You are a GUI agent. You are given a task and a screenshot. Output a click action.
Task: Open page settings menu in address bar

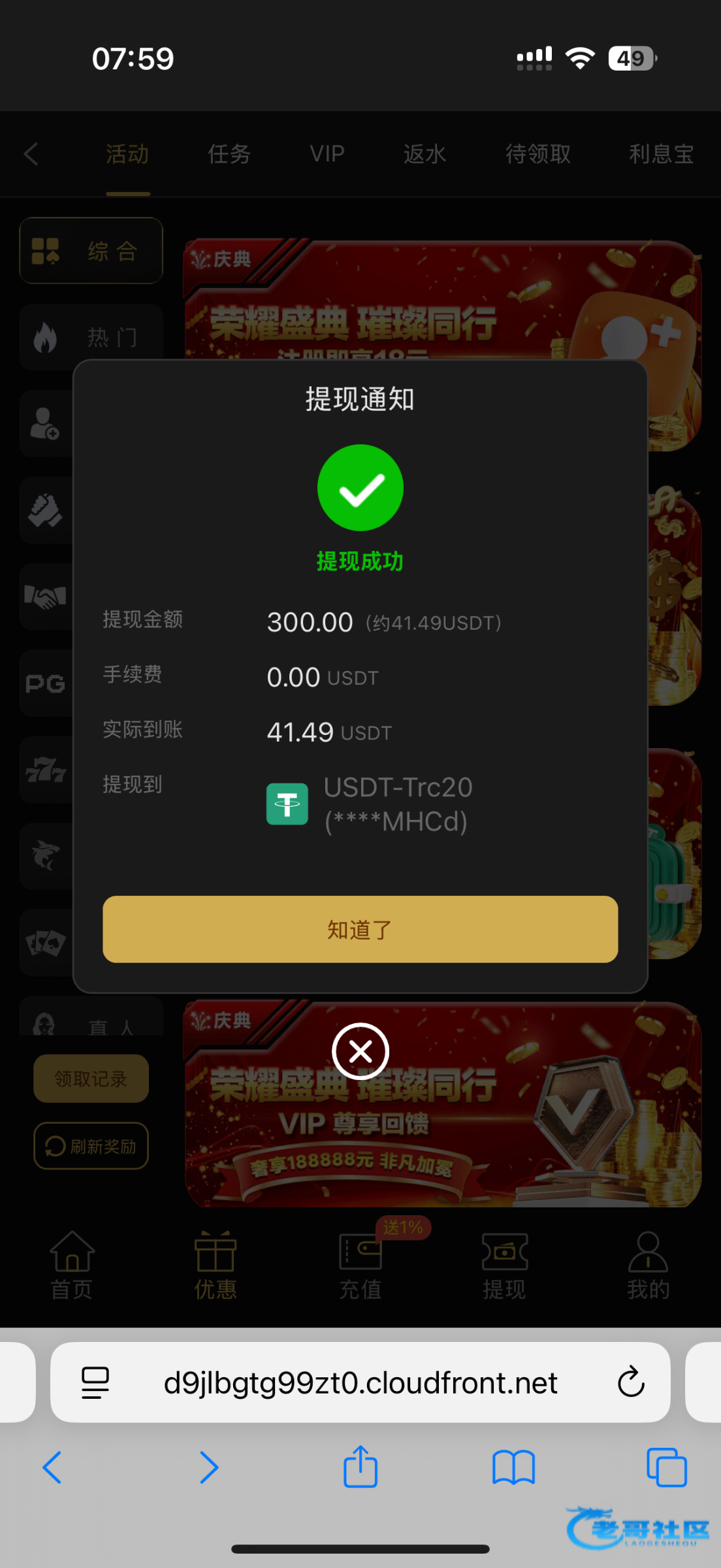point(95,1382)
